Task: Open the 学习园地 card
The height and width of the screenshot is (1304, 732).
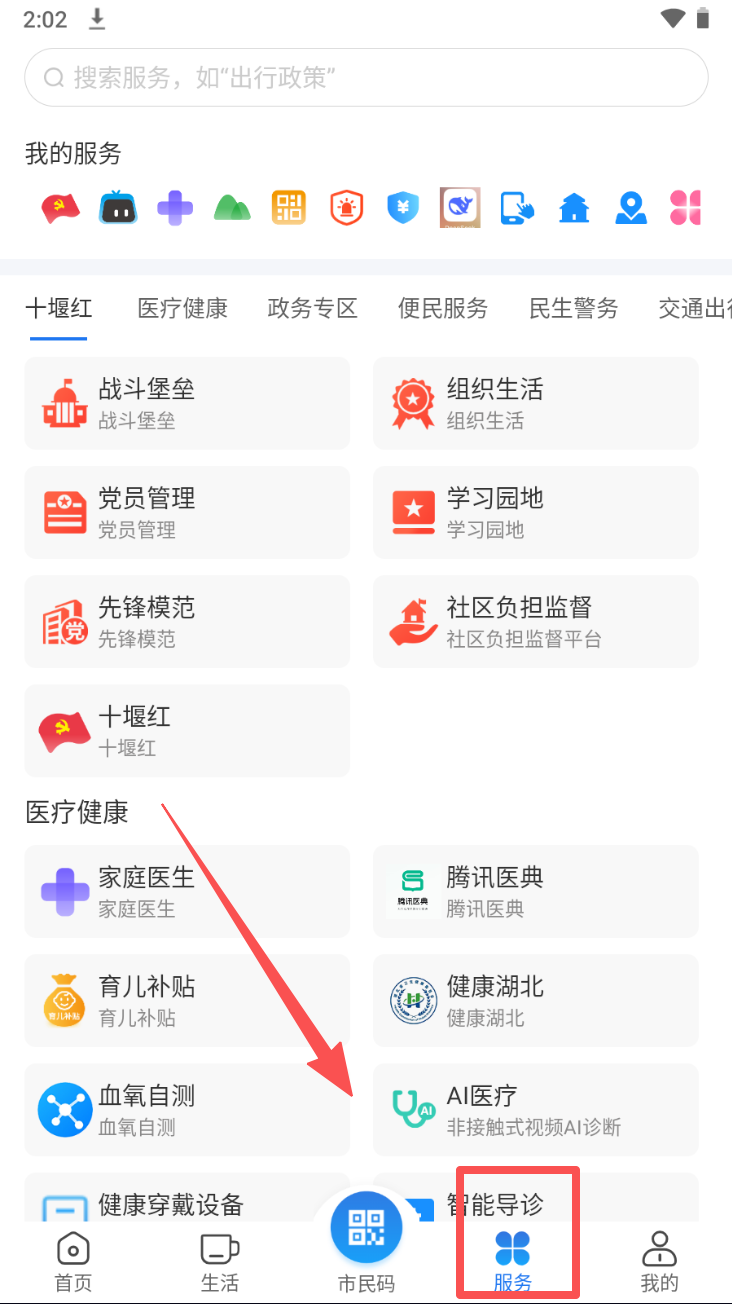Action: click(535, 512)
